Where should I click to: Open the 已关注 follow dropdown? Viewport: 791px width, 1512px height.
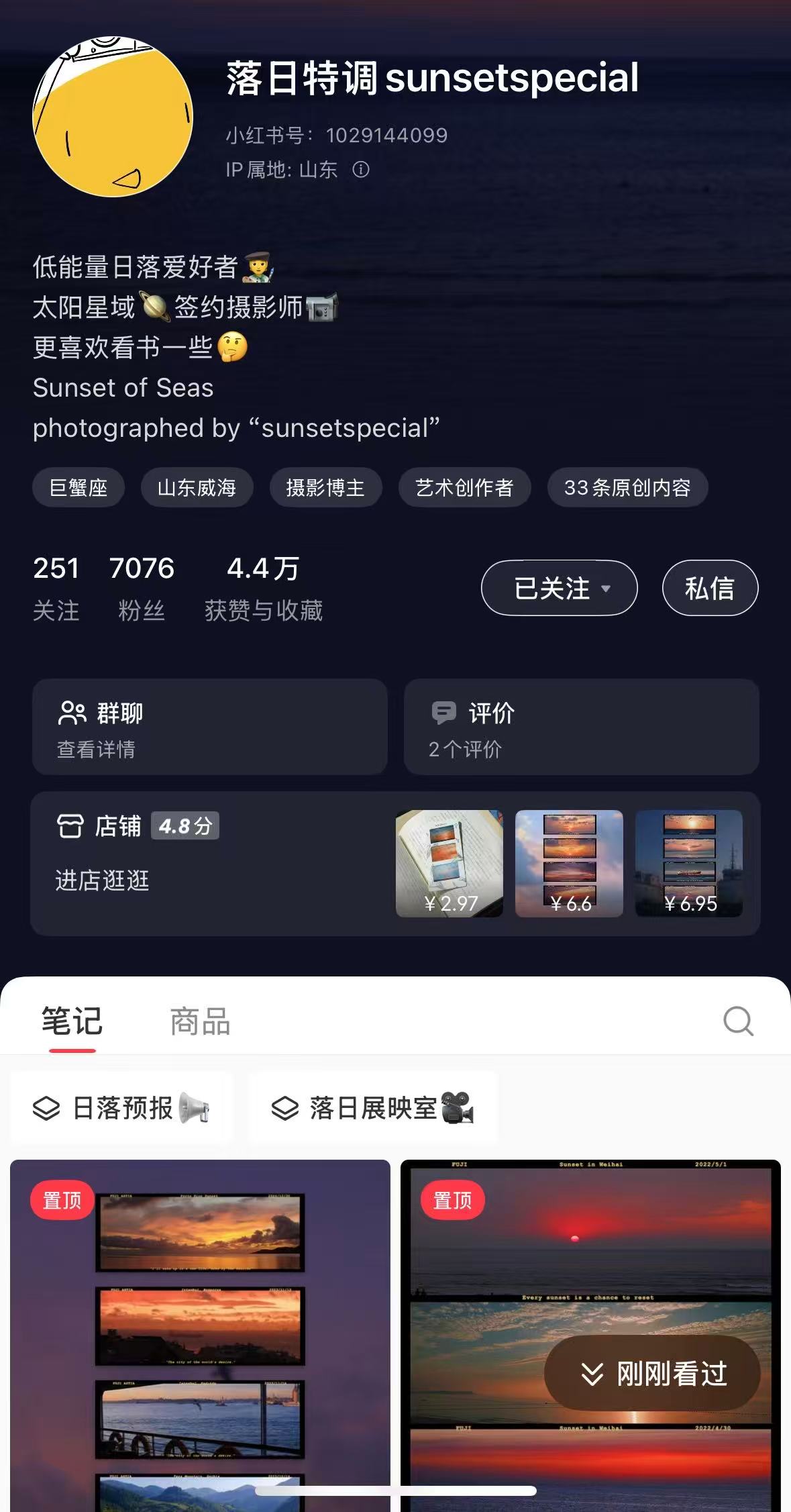click(x=559, y=588)
